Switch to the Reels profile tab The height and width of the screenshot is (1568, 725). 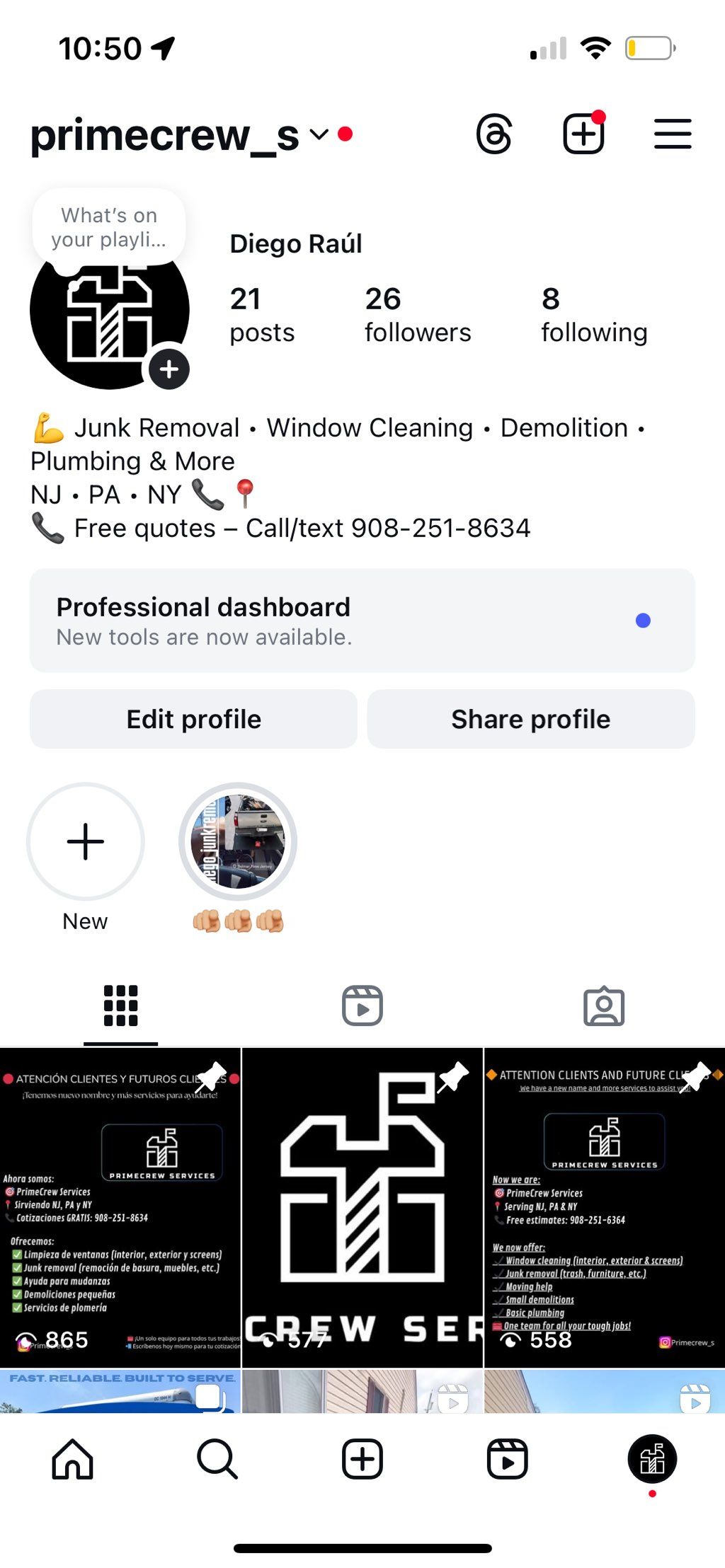click(362, 1005)
